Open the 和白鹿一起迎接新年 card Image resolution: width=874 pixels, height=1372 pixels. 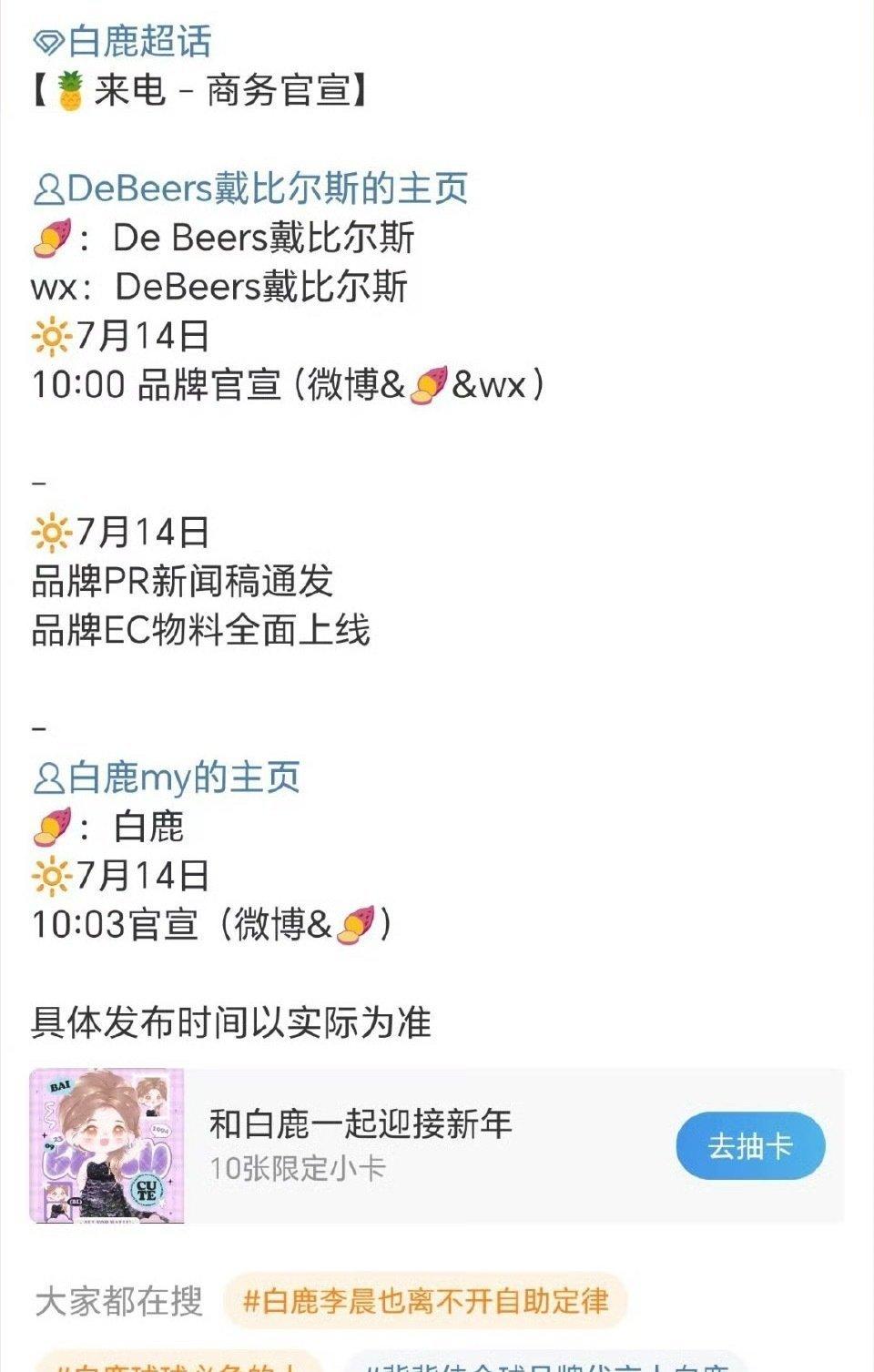tap(360, 1143)
